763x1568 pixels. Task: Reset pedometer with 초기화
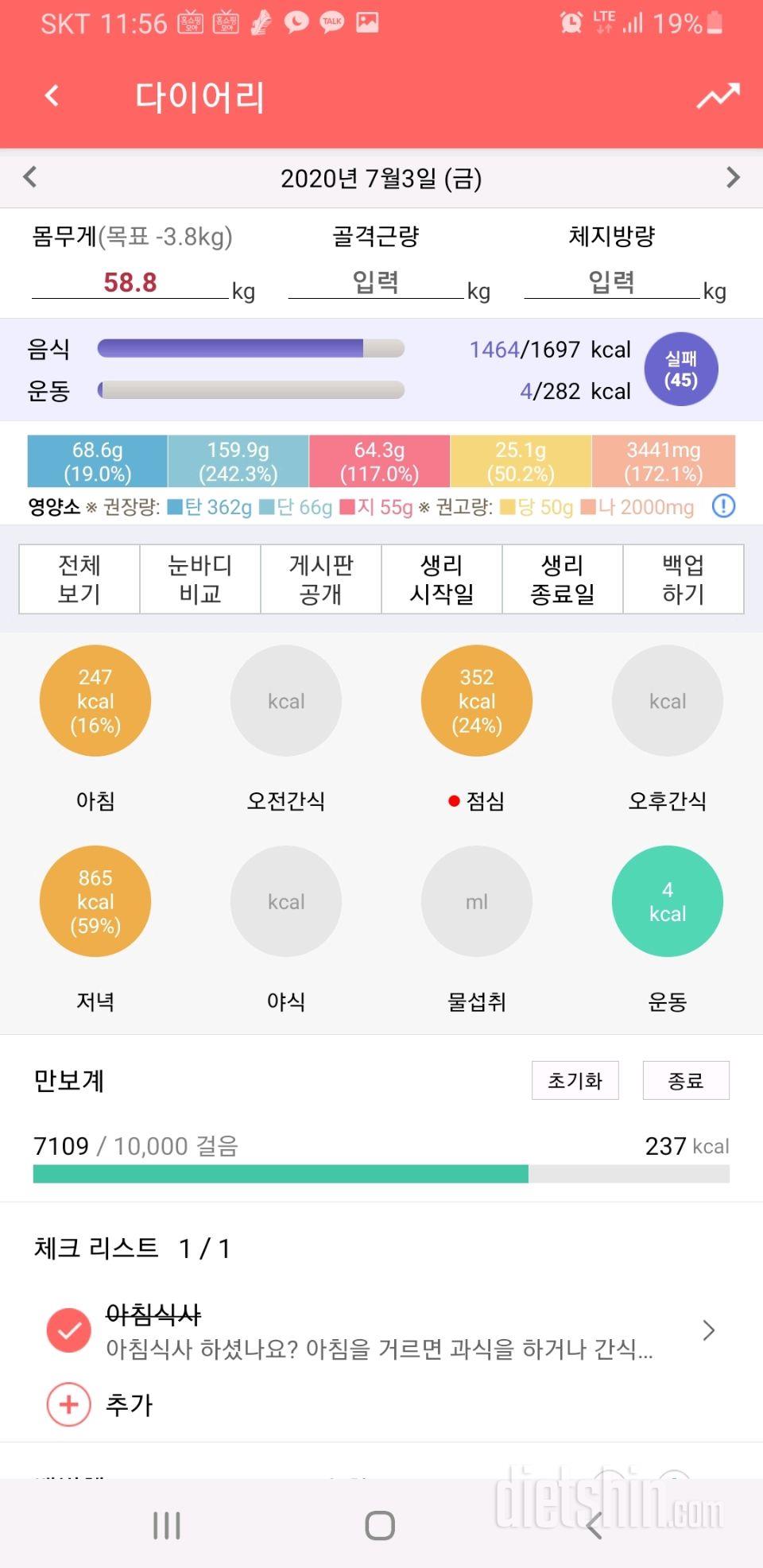pyautogui.click(x=575, y=1081)
